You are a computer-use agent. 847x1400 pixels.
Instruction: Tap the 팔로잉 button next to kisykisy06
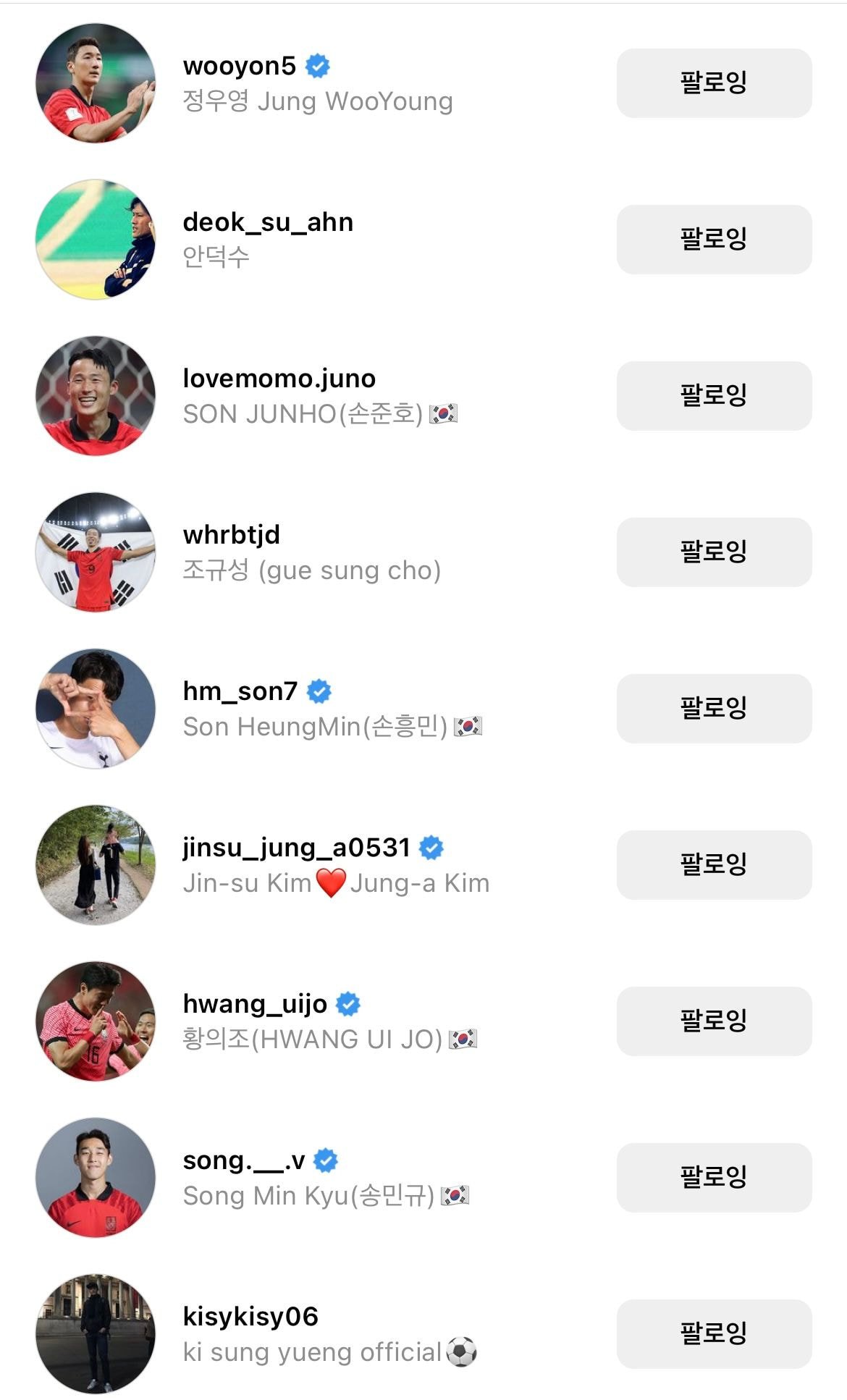713,1334
